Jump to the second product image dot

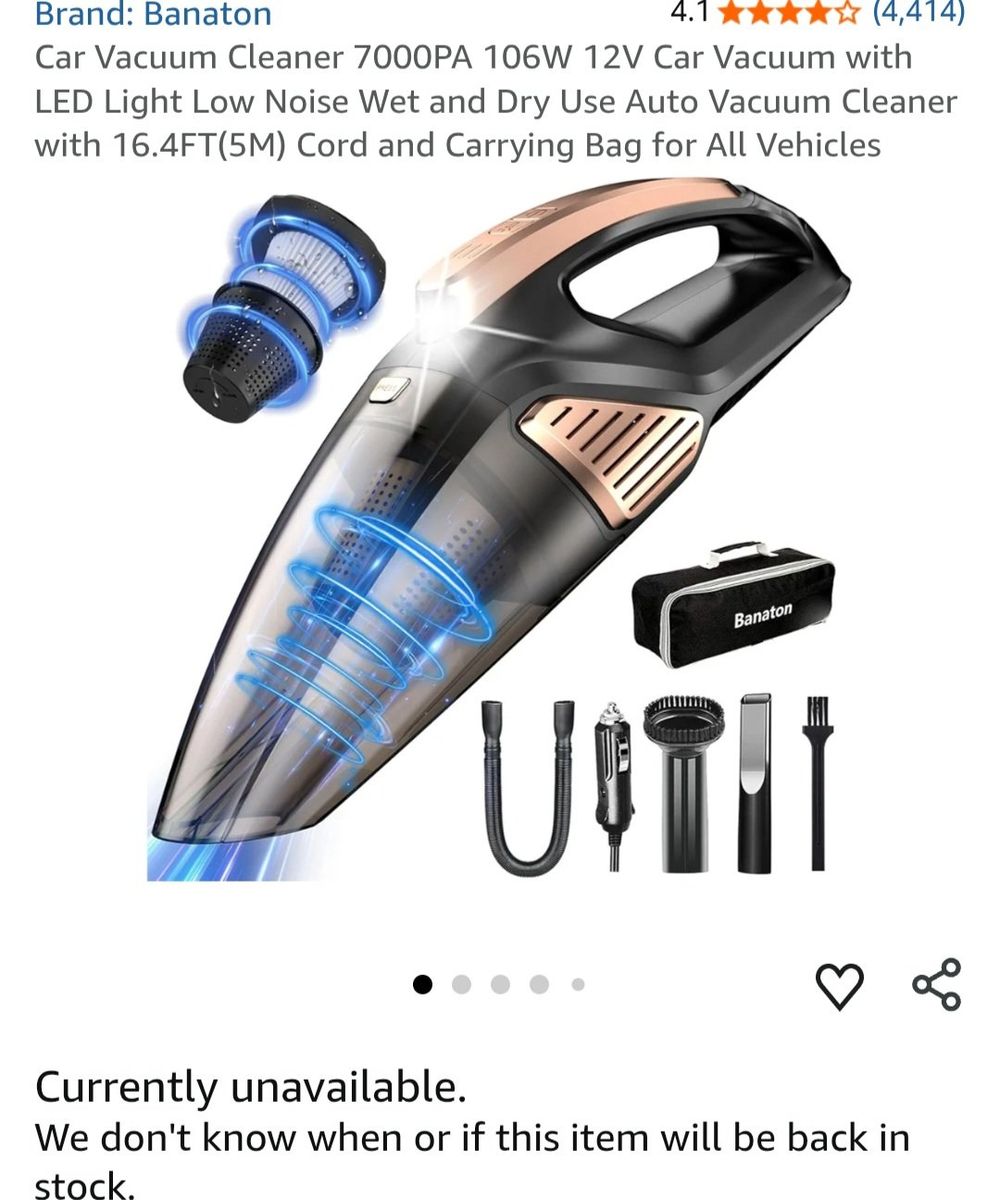pos(461,985)
